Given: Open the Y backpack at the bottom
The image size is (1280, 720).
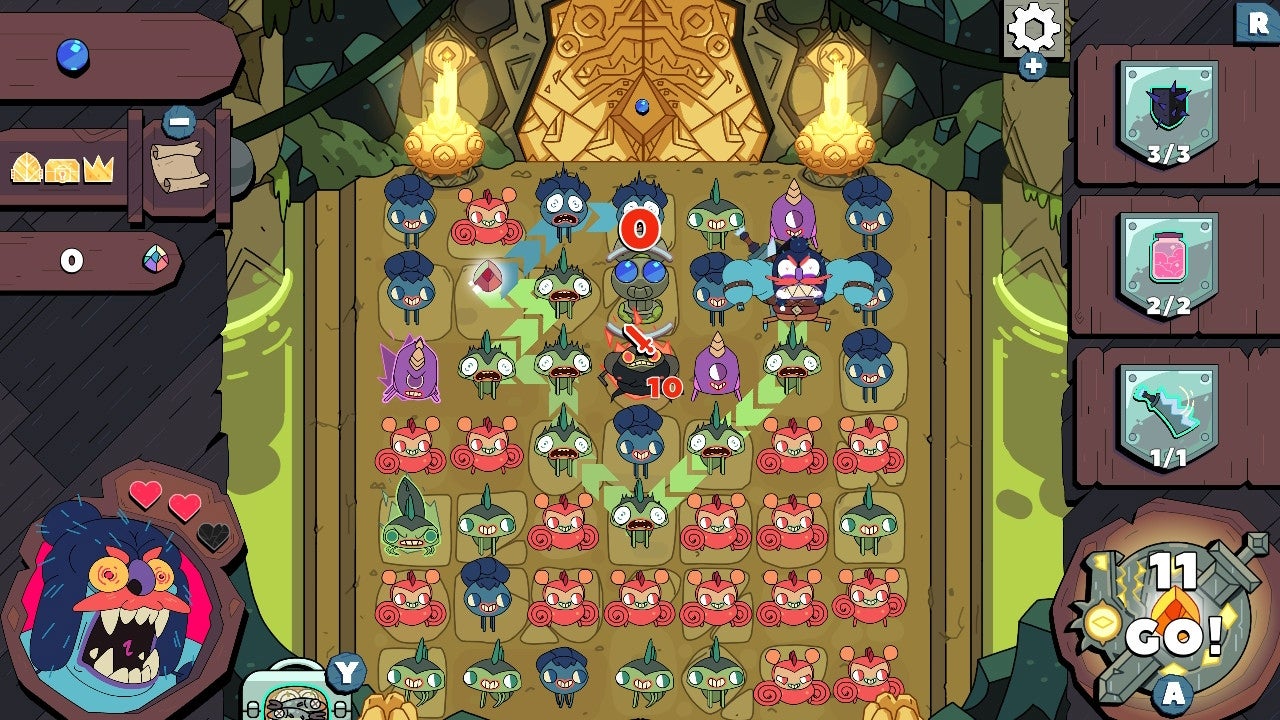Looking at the screenshot, I should point(296,695).
